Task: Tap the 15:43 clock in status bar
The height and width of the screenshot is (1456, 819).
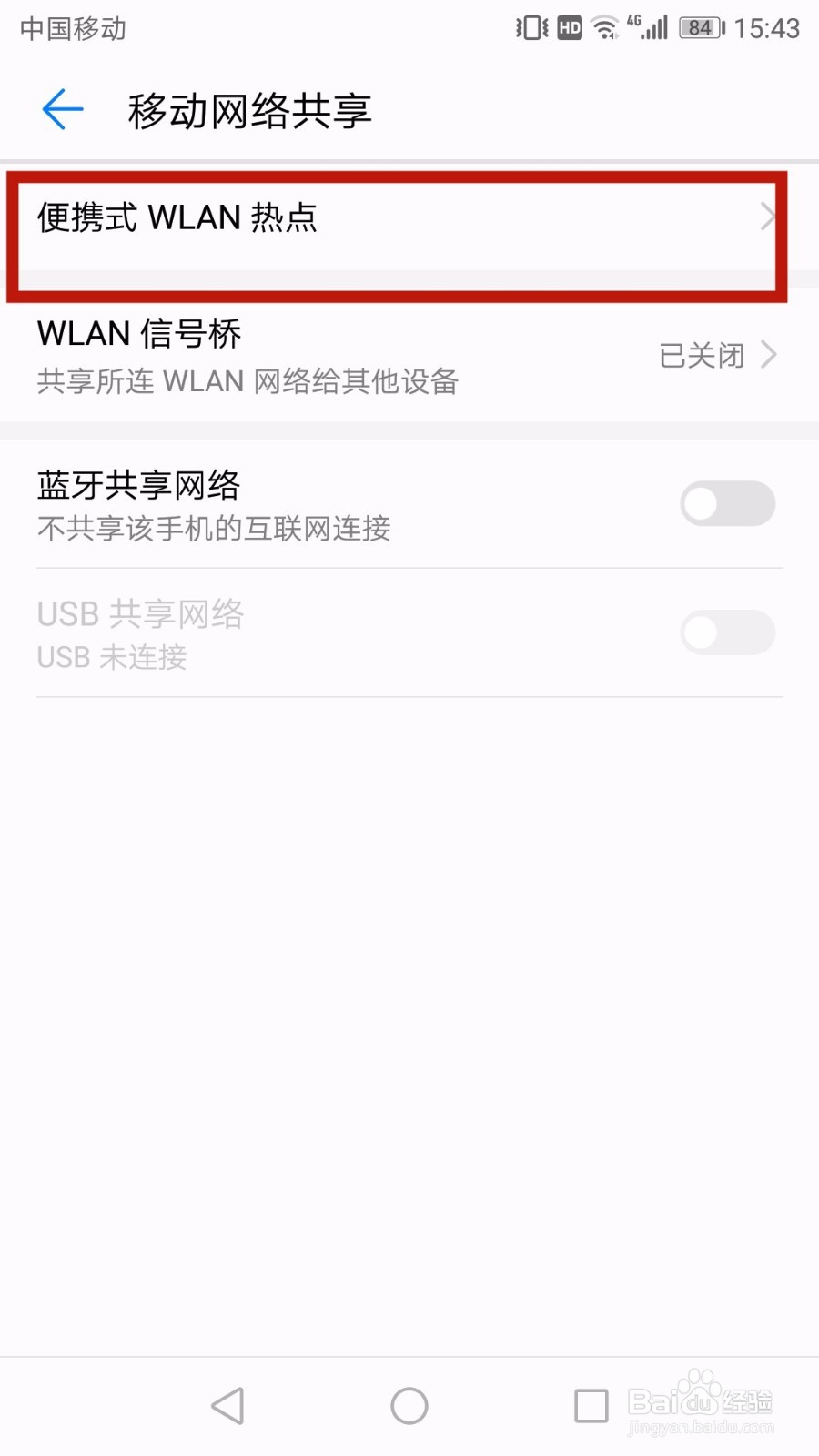Action: click(x=770, y=28)
